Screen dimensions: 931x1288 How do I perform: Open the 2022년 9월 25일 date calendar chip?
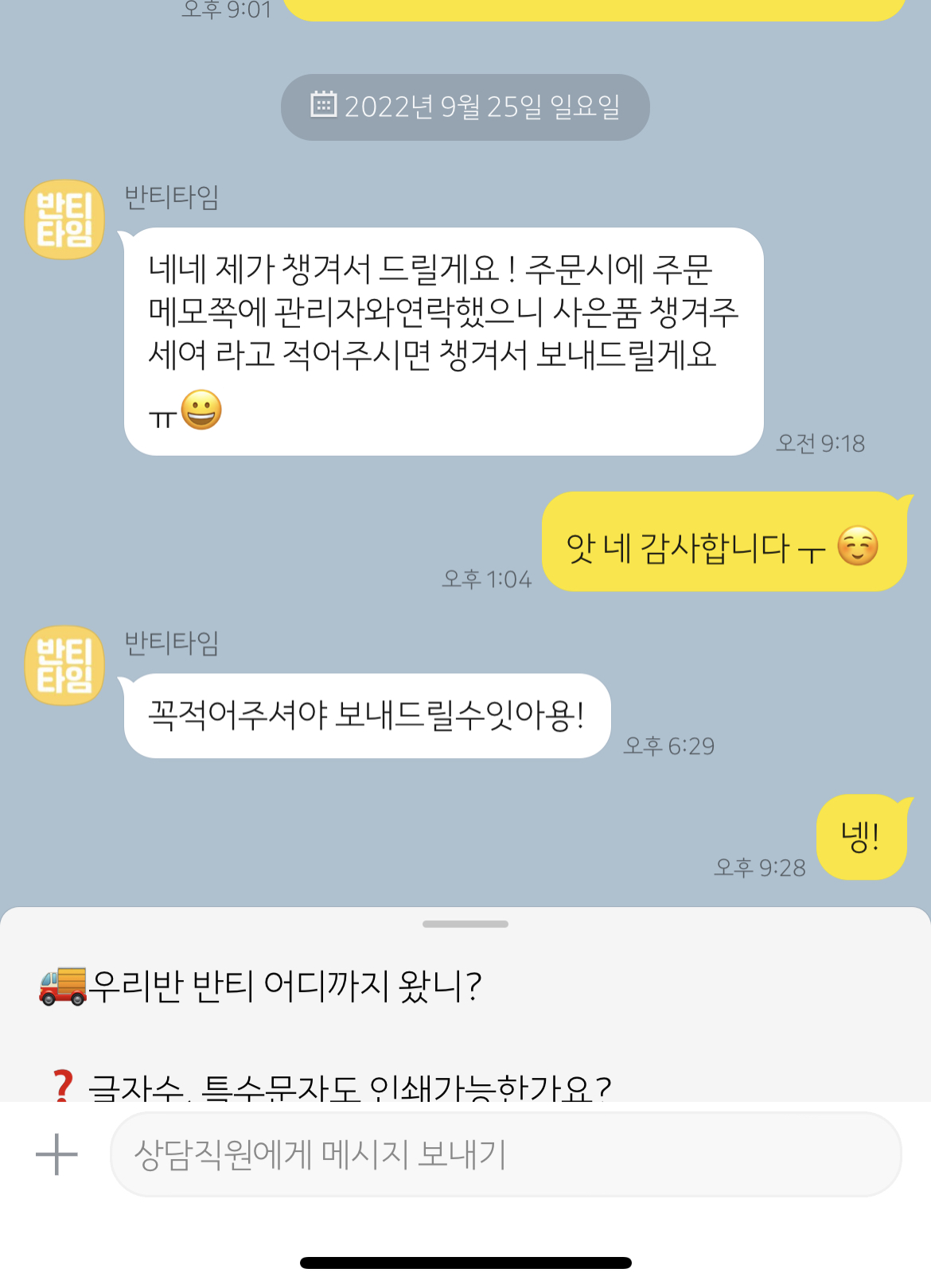465,107
